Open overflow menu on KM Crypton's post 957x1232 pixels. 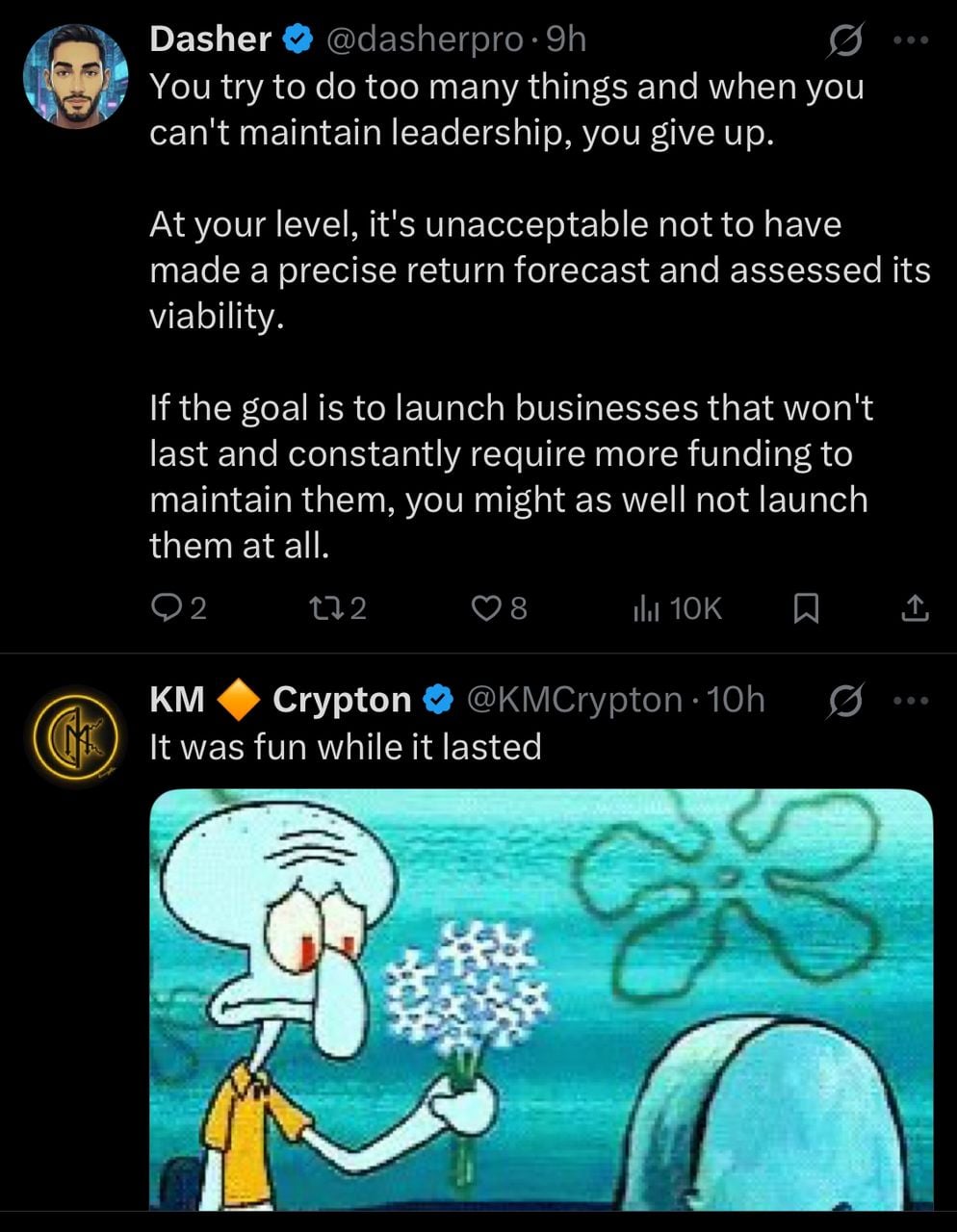pyautogui.click(x=910, y=700)
